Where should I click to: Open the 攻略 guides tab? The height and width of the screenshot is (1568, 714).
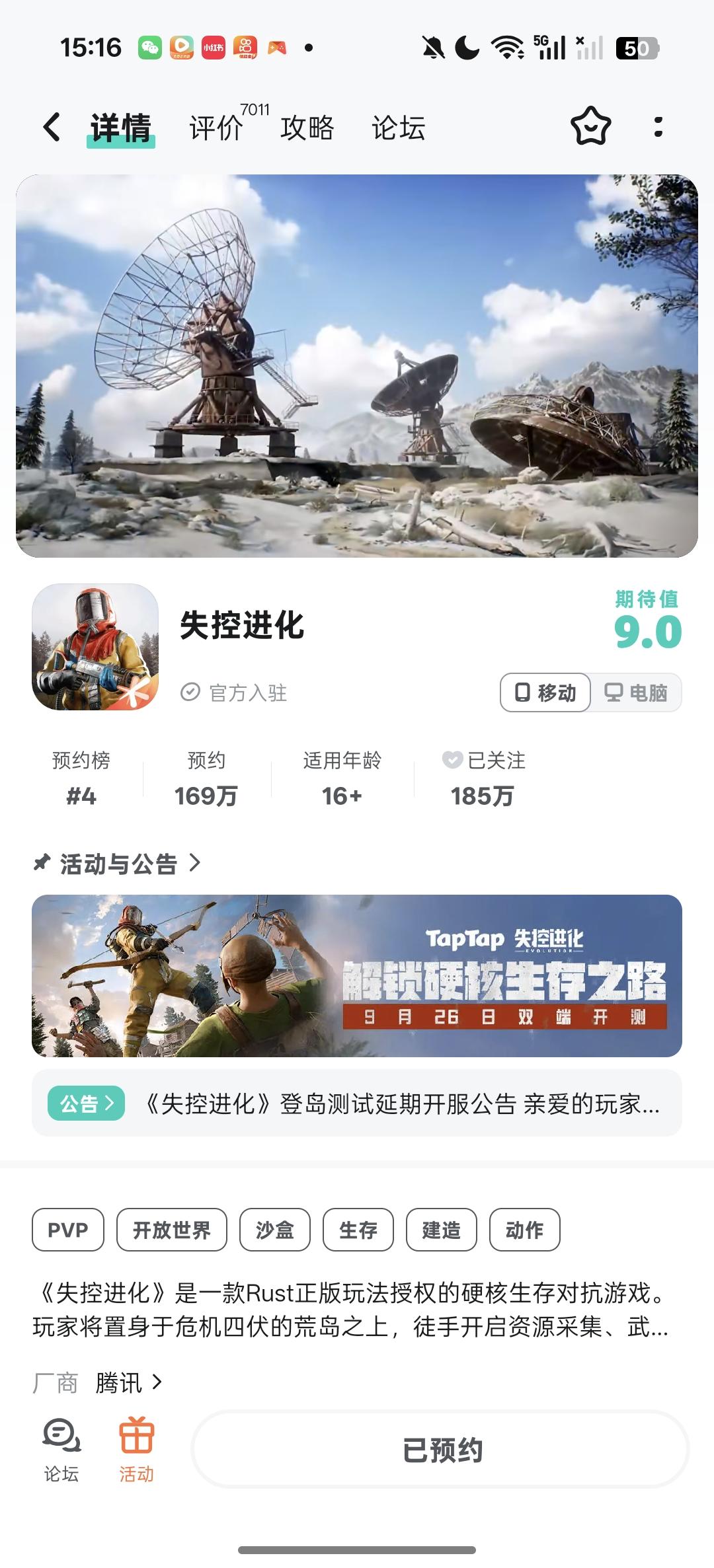point(307,128)
